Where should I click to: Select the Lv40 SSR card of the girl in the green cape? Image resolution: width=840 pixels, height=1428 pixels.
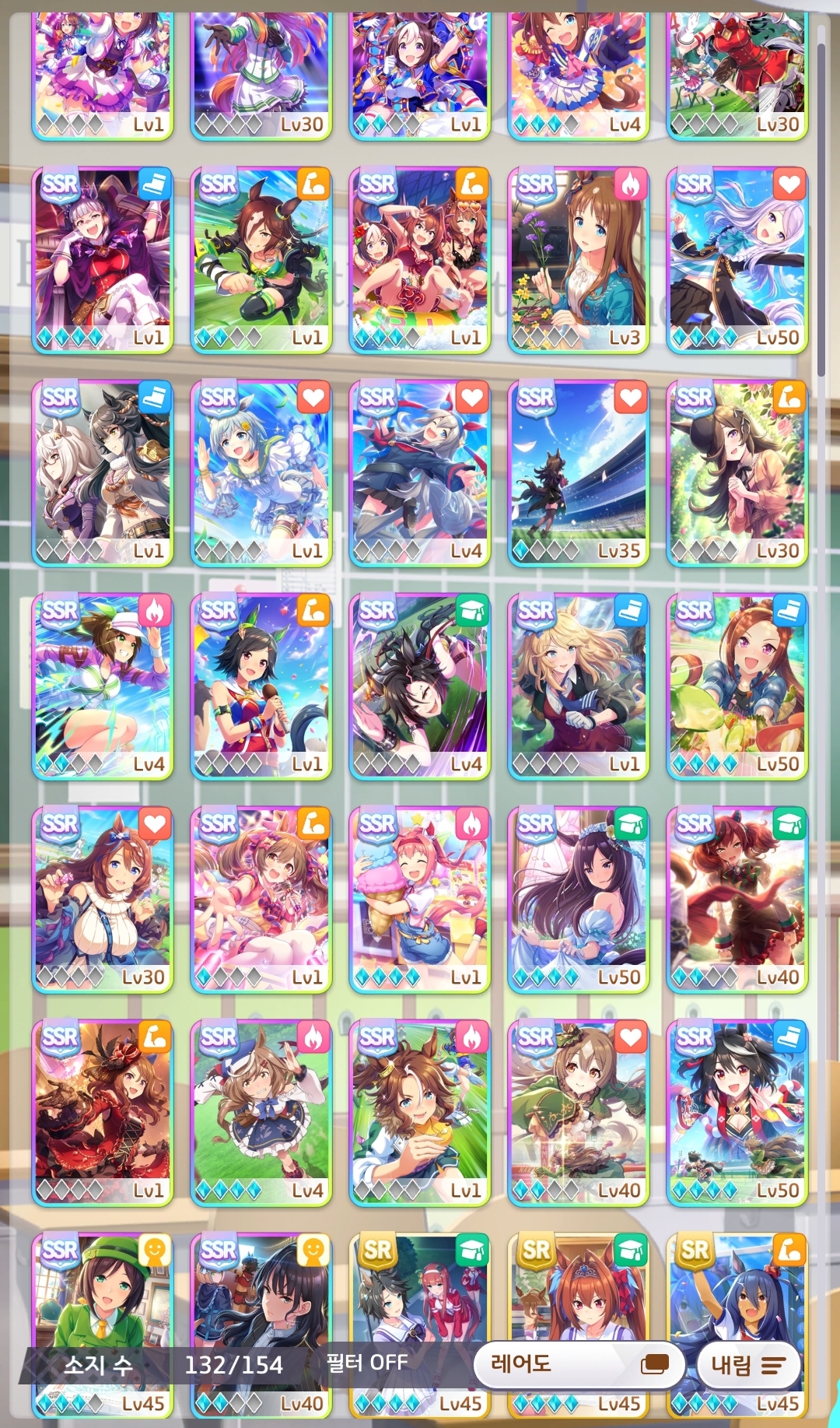[x=579, y=1113]
